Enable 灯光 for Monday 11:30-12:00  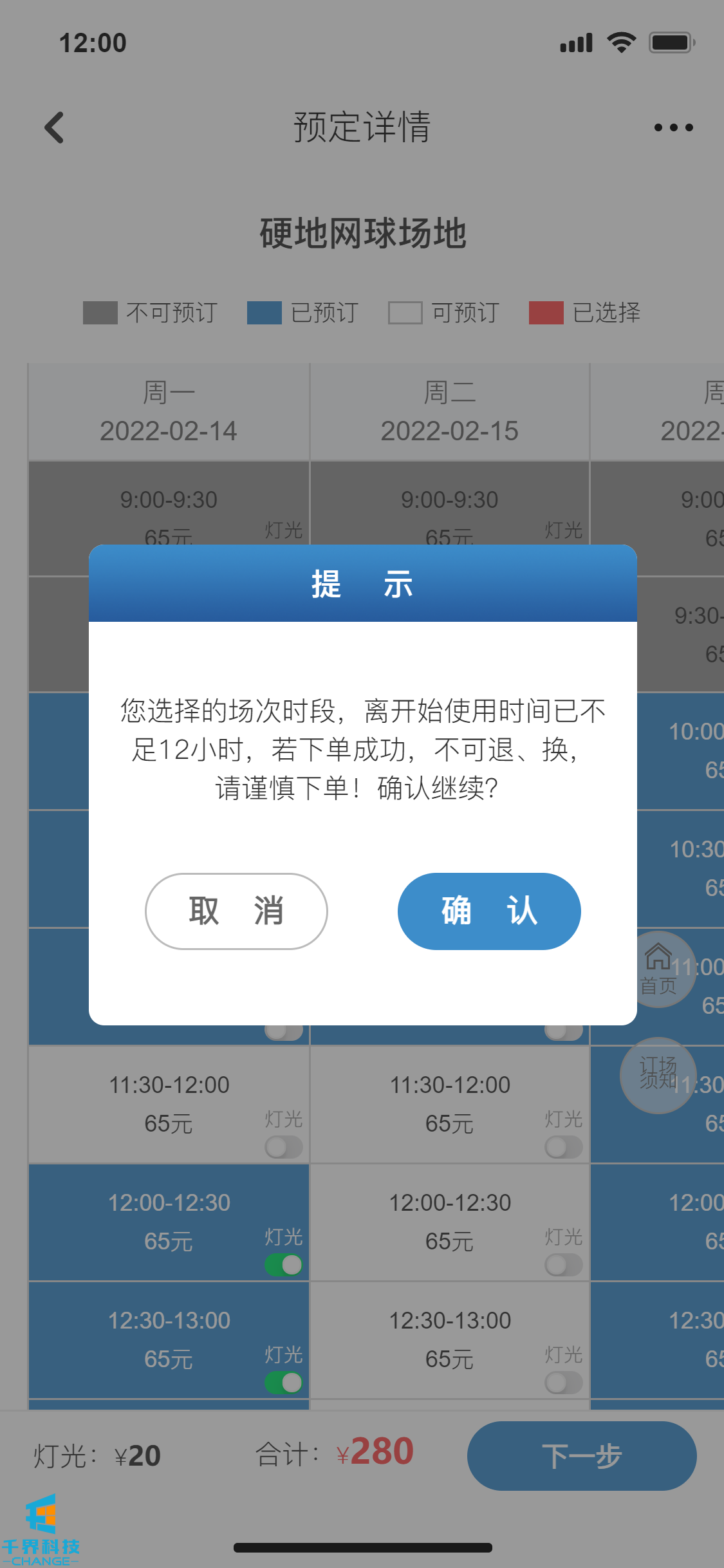point(284,1147)
